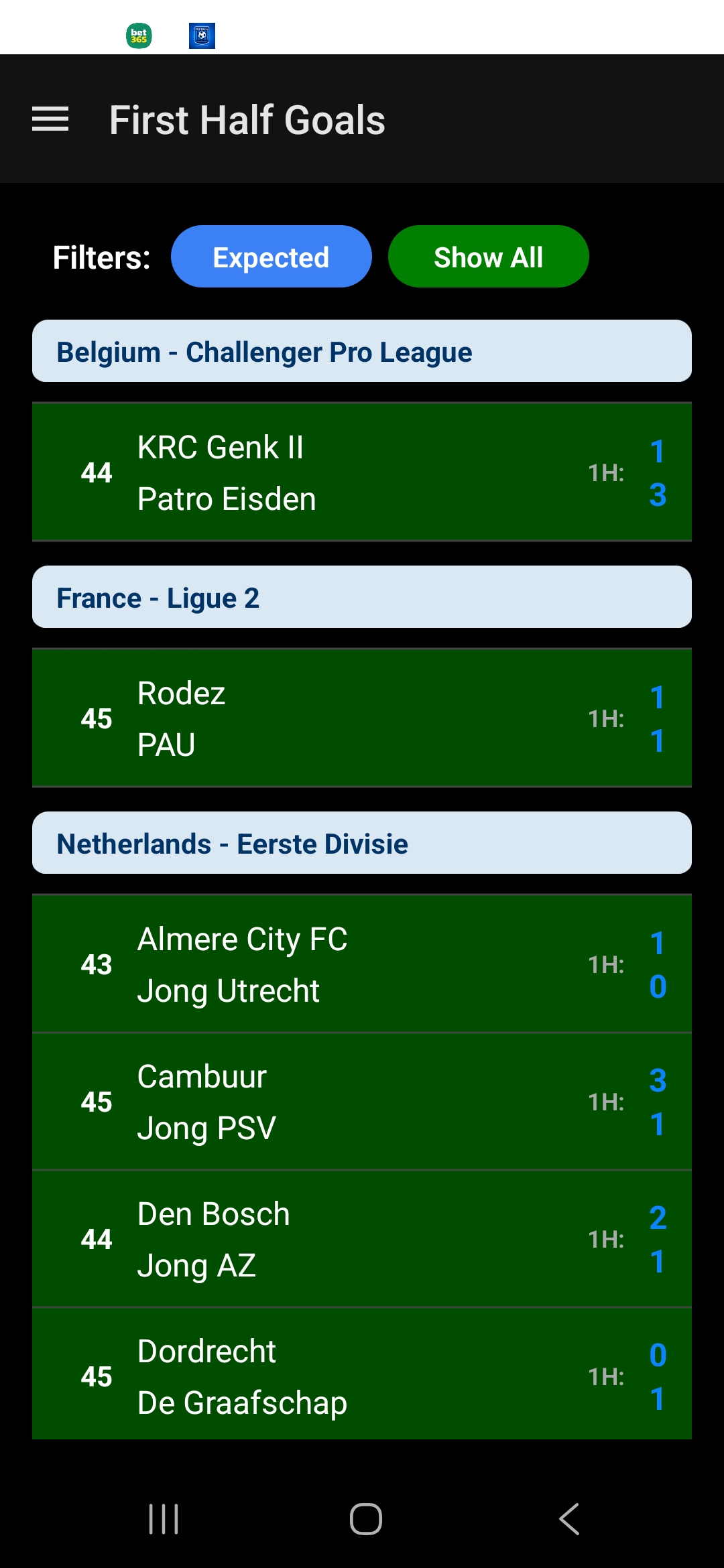
Task: Go to the system home screen
Action: coord(365,1518)
